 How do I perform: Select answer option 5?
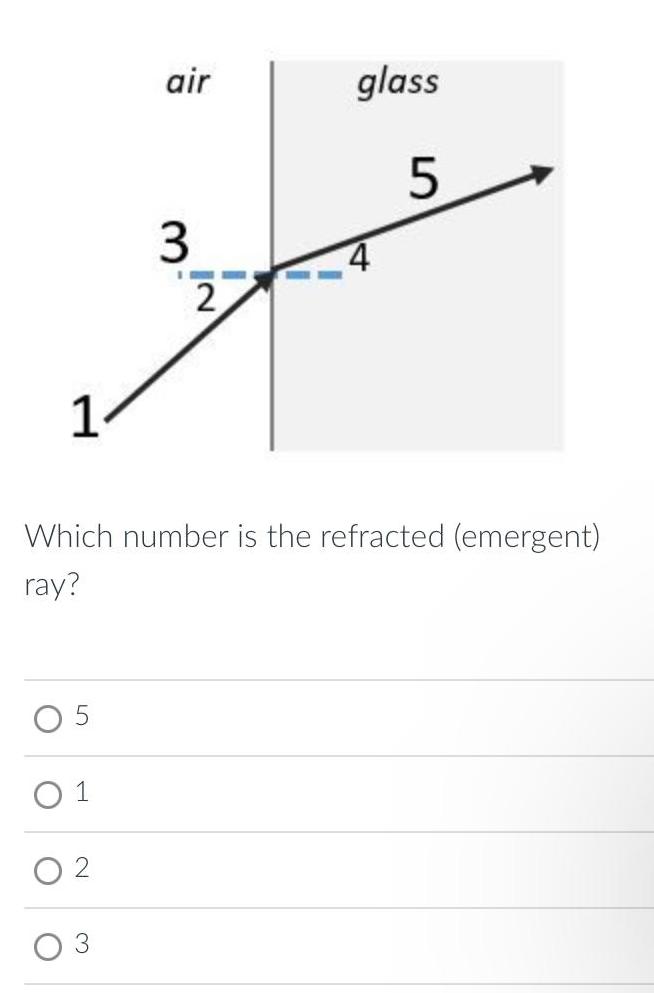pos(45,717)
